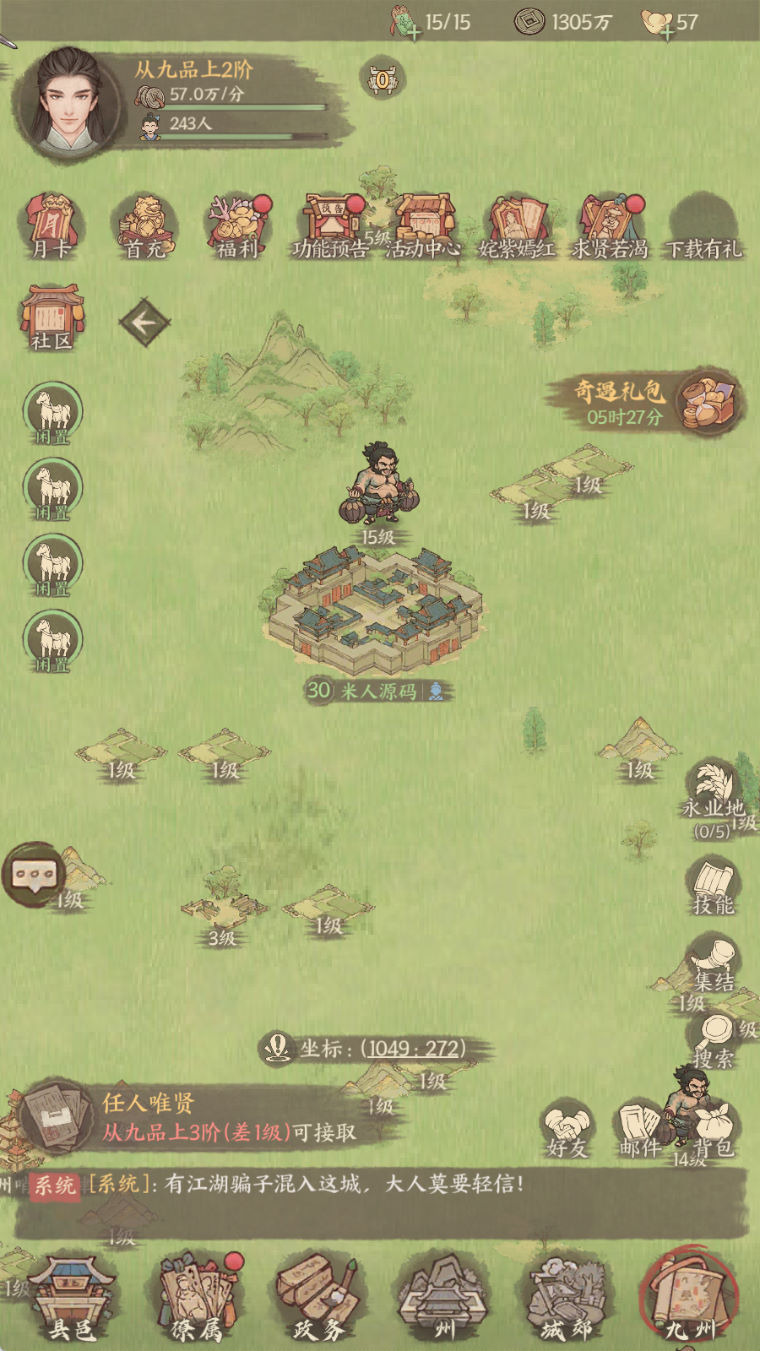The image size is (760, 1351).
Task: Switch to the 城郊 tab
Action: click(567, 1298)
